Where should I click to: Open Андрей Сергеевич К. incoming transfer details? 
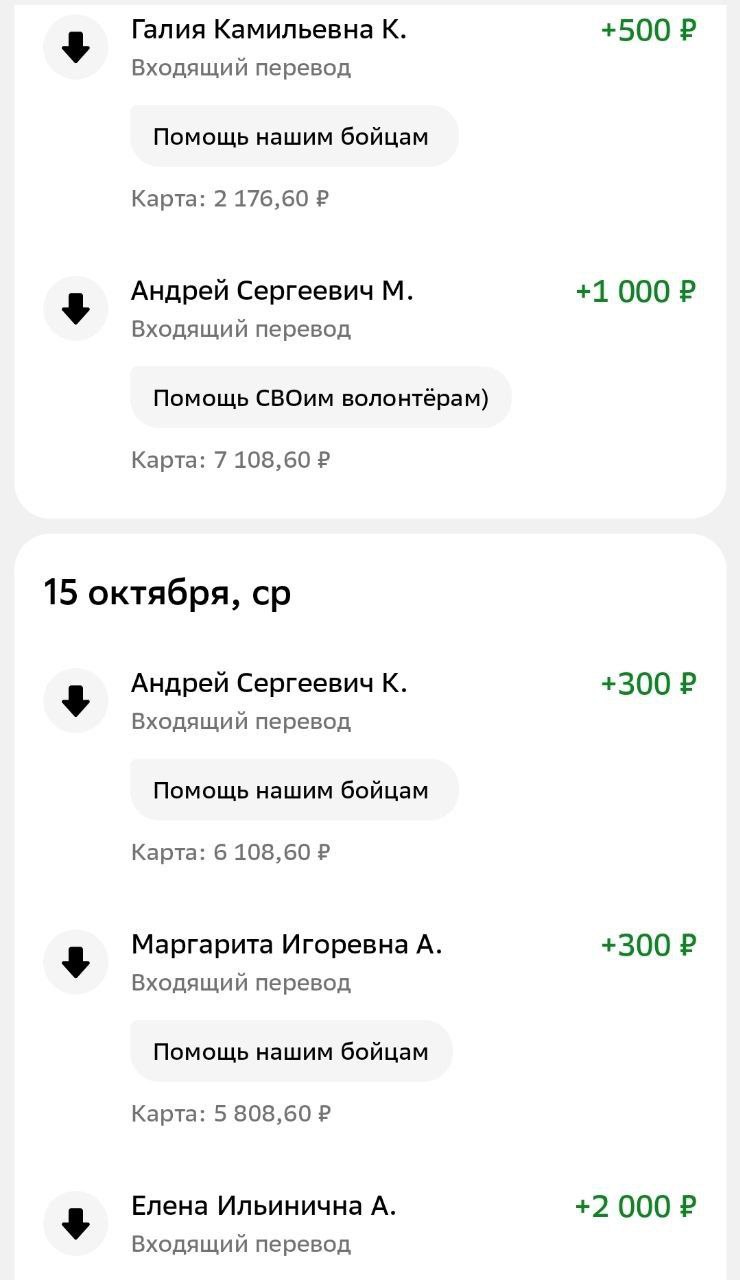[269, 683]
